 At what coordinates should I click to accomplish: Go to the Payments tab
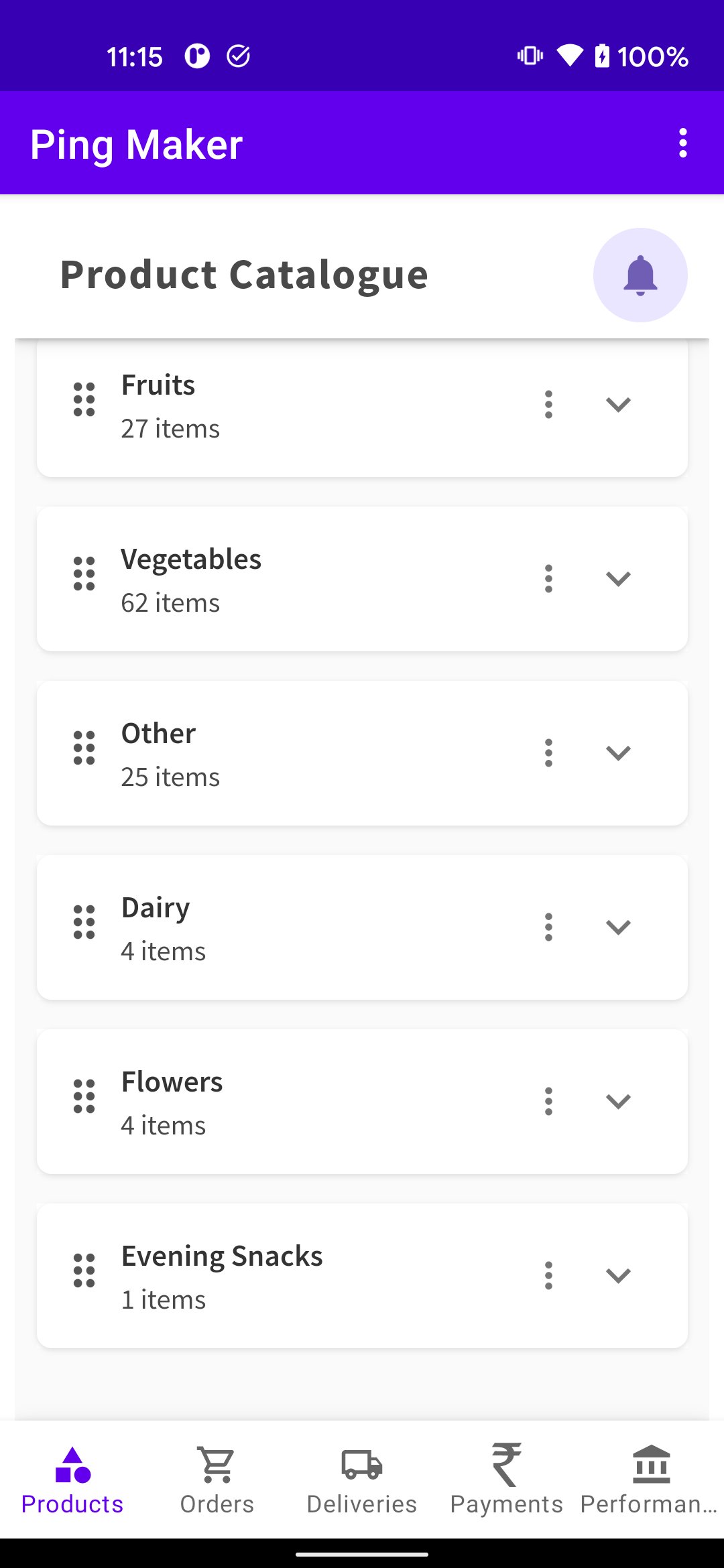(x=507, y=1480)
